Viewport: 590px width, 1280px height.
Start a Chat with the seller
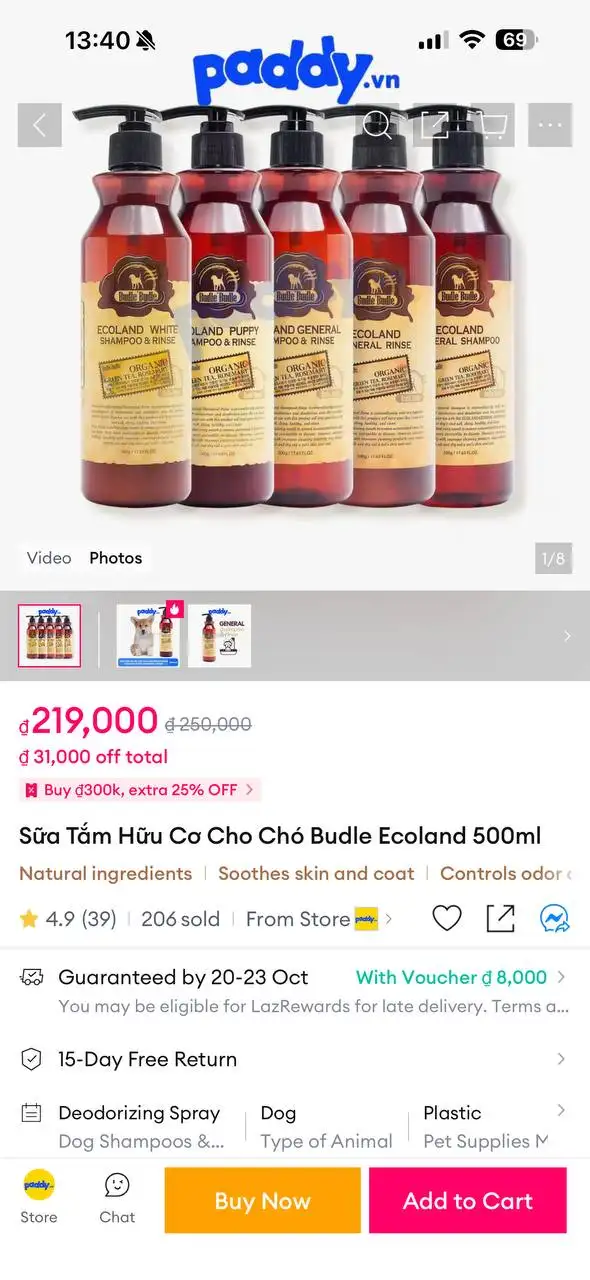(117, 1199)
